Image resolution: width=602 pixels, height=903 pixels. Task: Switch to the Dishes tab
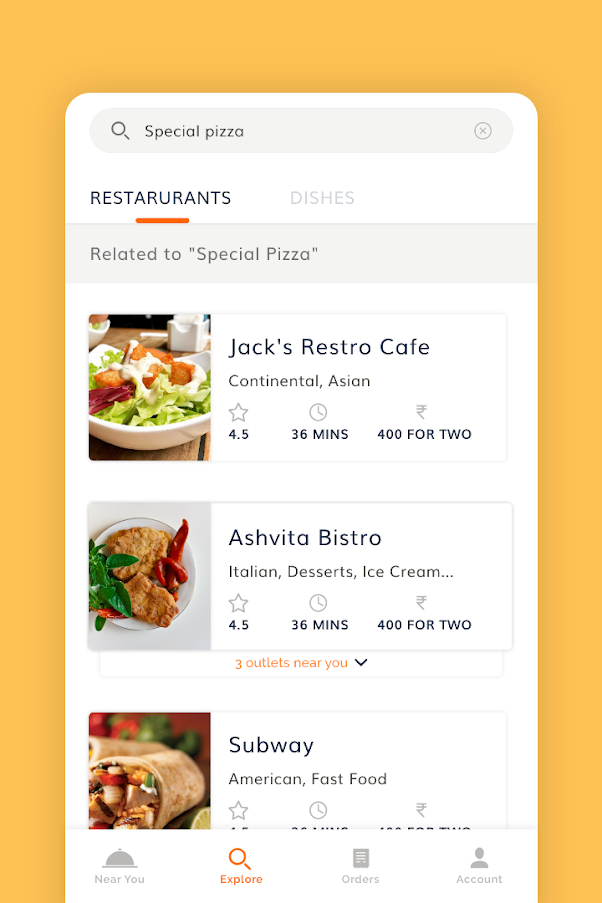click(x=322, y=198)
